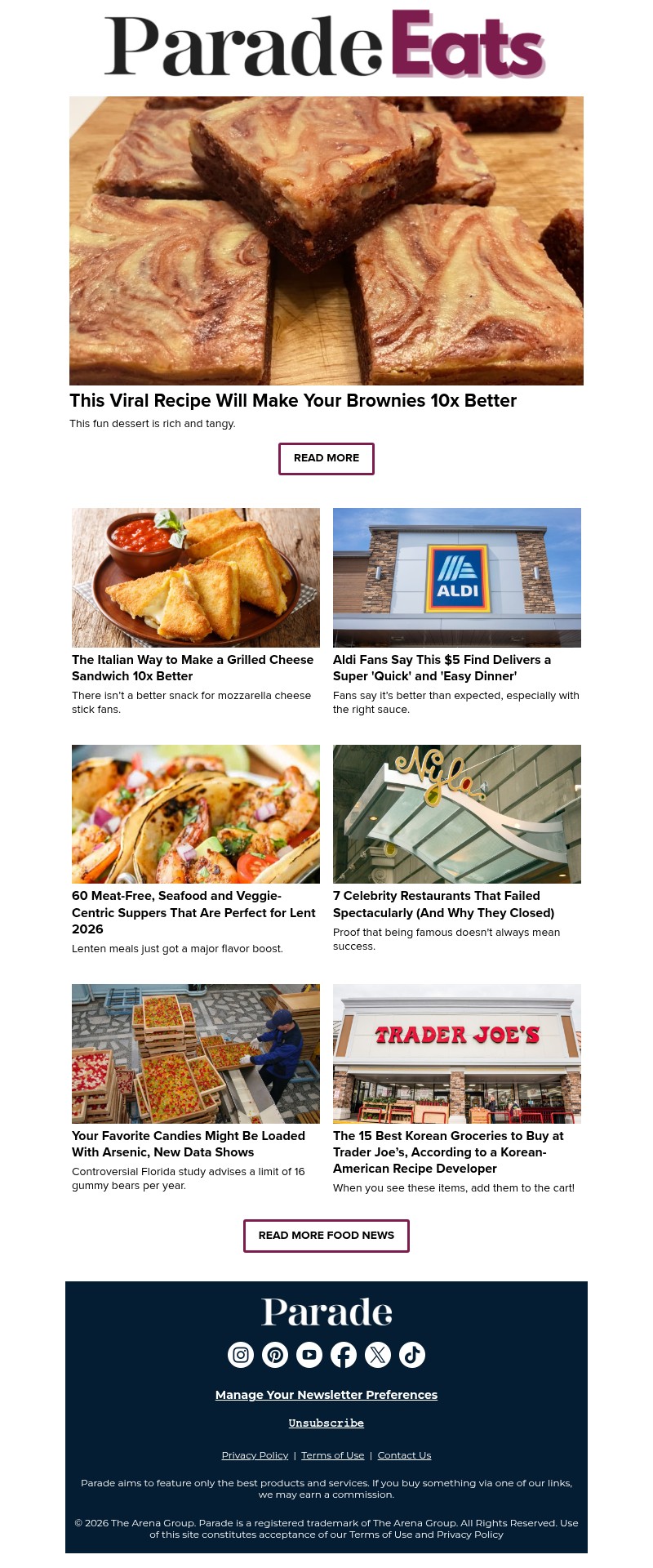This screenshot has height=1568, width=653.
Task: Click the Trader Joe's storefront image
Action: pos(457,1053)
